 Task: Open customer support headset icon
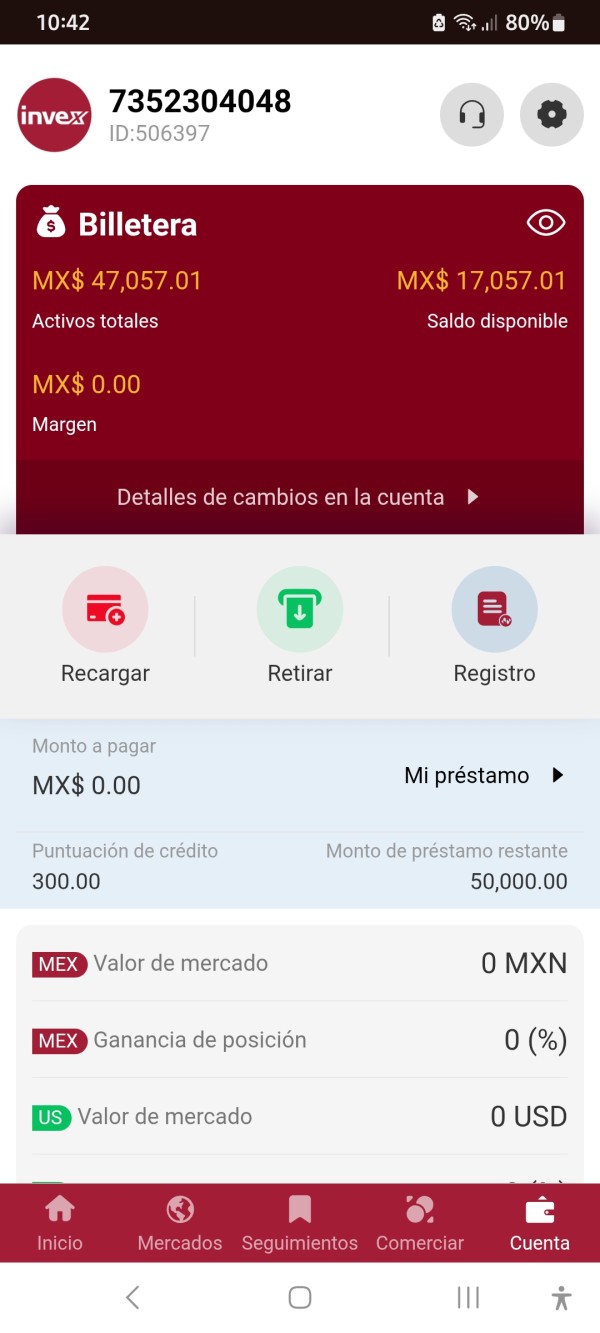coord(472,115)
